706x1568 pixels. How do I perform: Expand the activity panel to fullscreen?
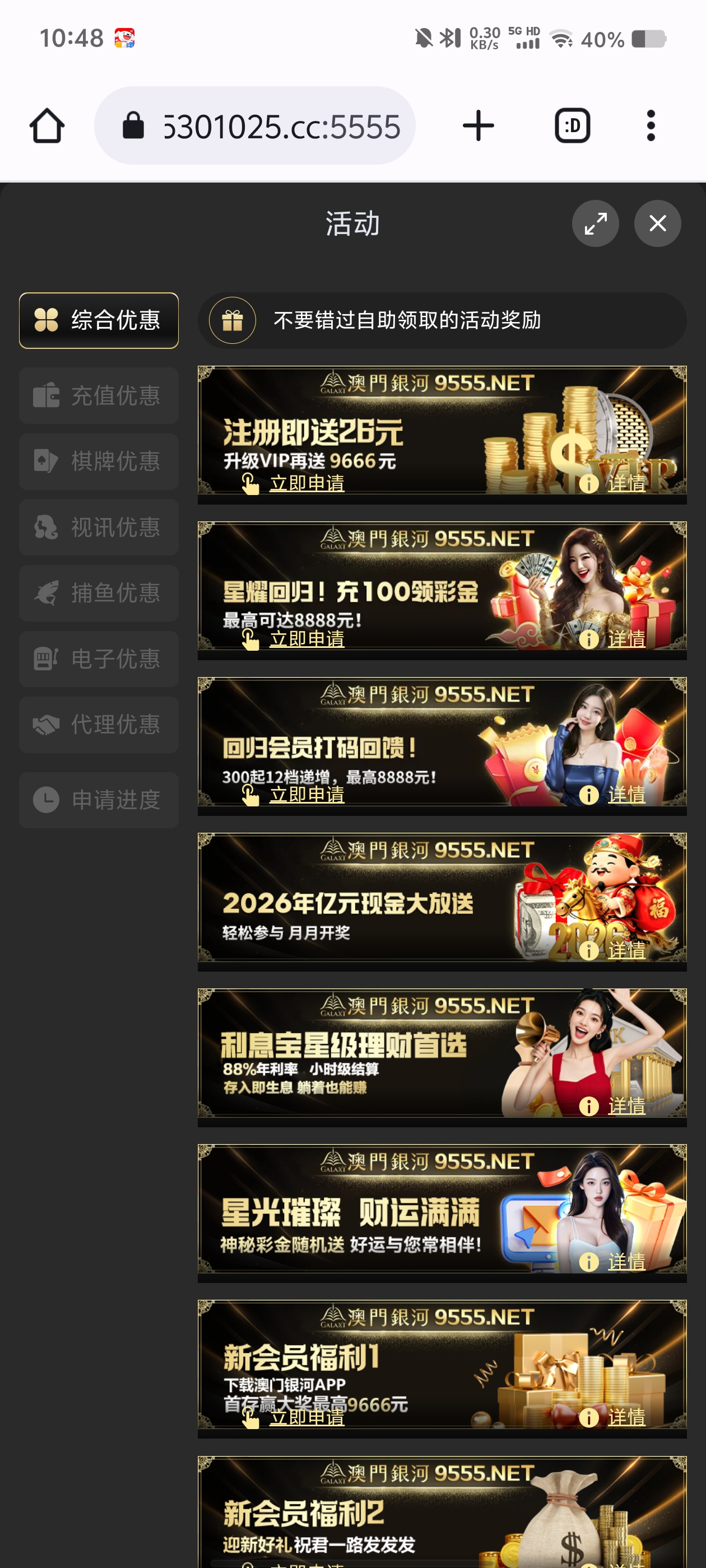click(x=596, y=223)
